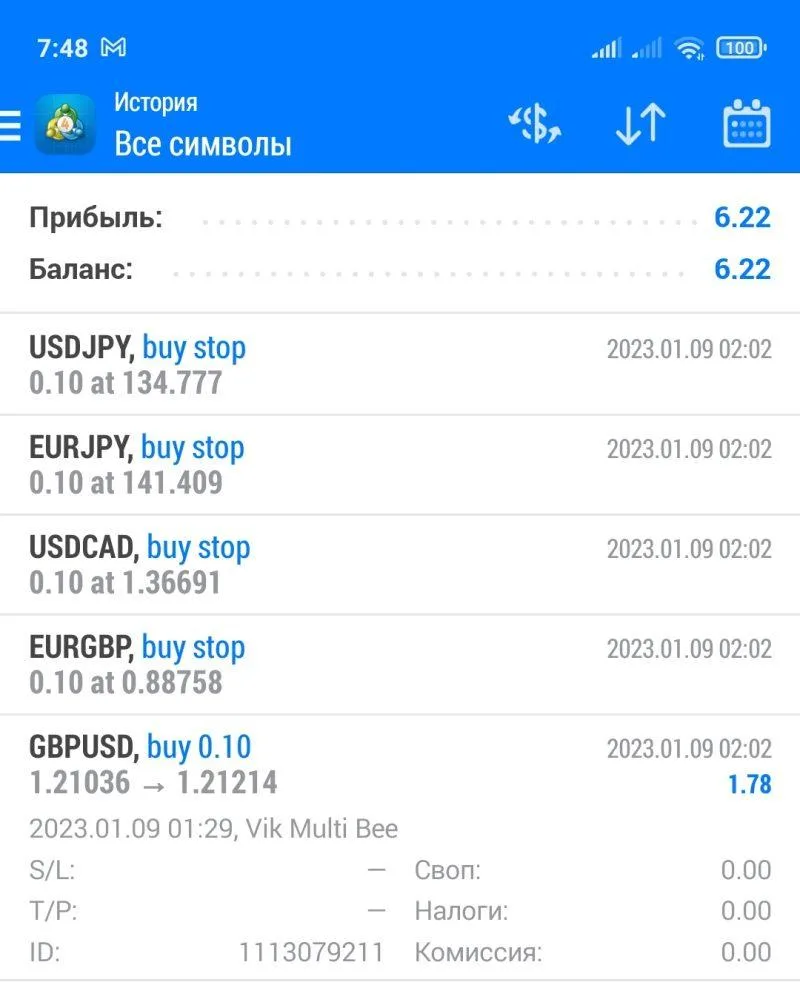Screen dimensions: 800x982
Task: Pick a date range with the calendar
Action: pyautogui.click(x=745, y=125)
